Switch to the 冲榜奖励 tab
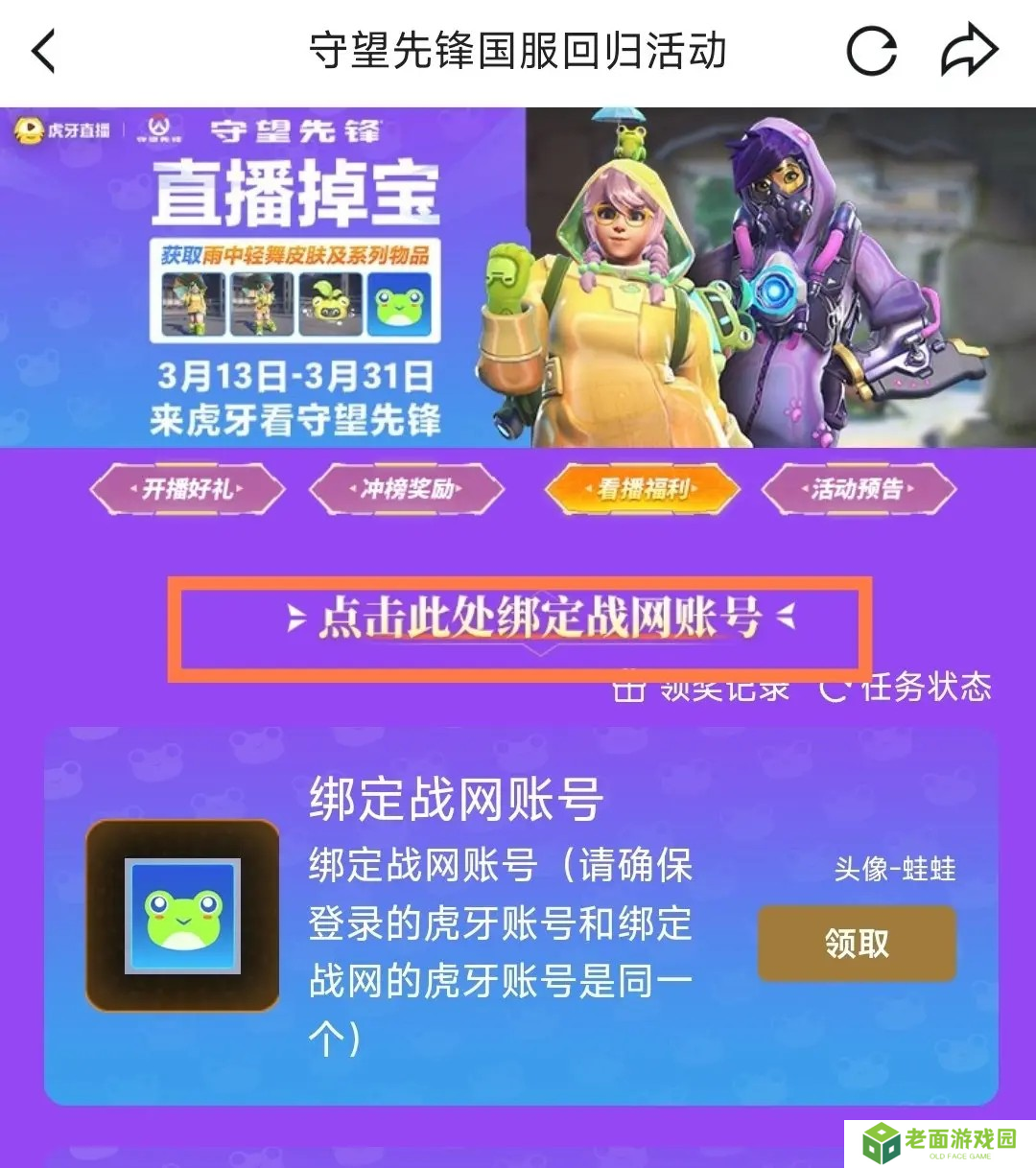This screenshot has height=1168, width=1036. coord(407,489)
